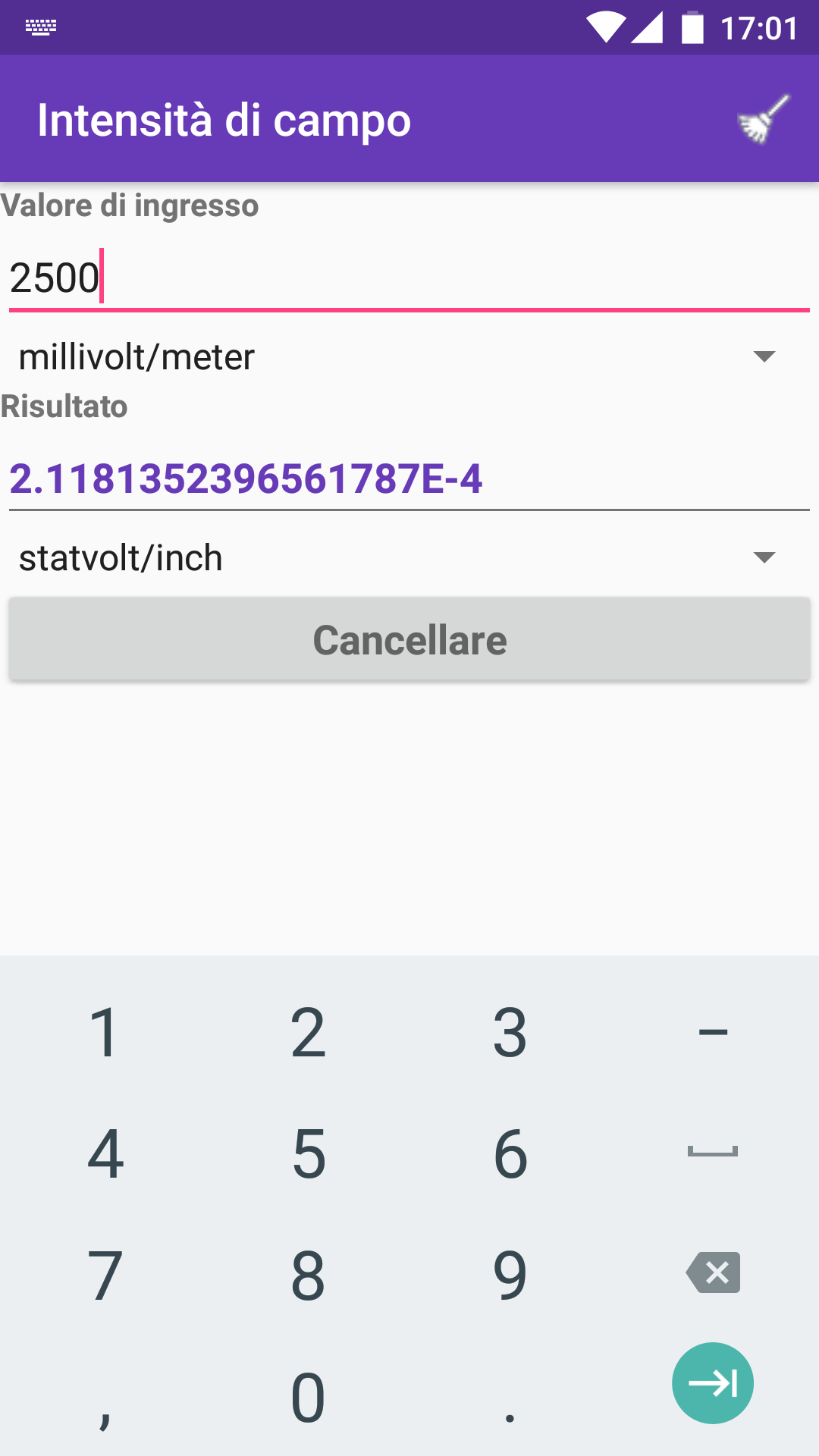Screen dimensions: 819x1456
Task: Tap the backspace key on keyboard
Action: 713,1272
